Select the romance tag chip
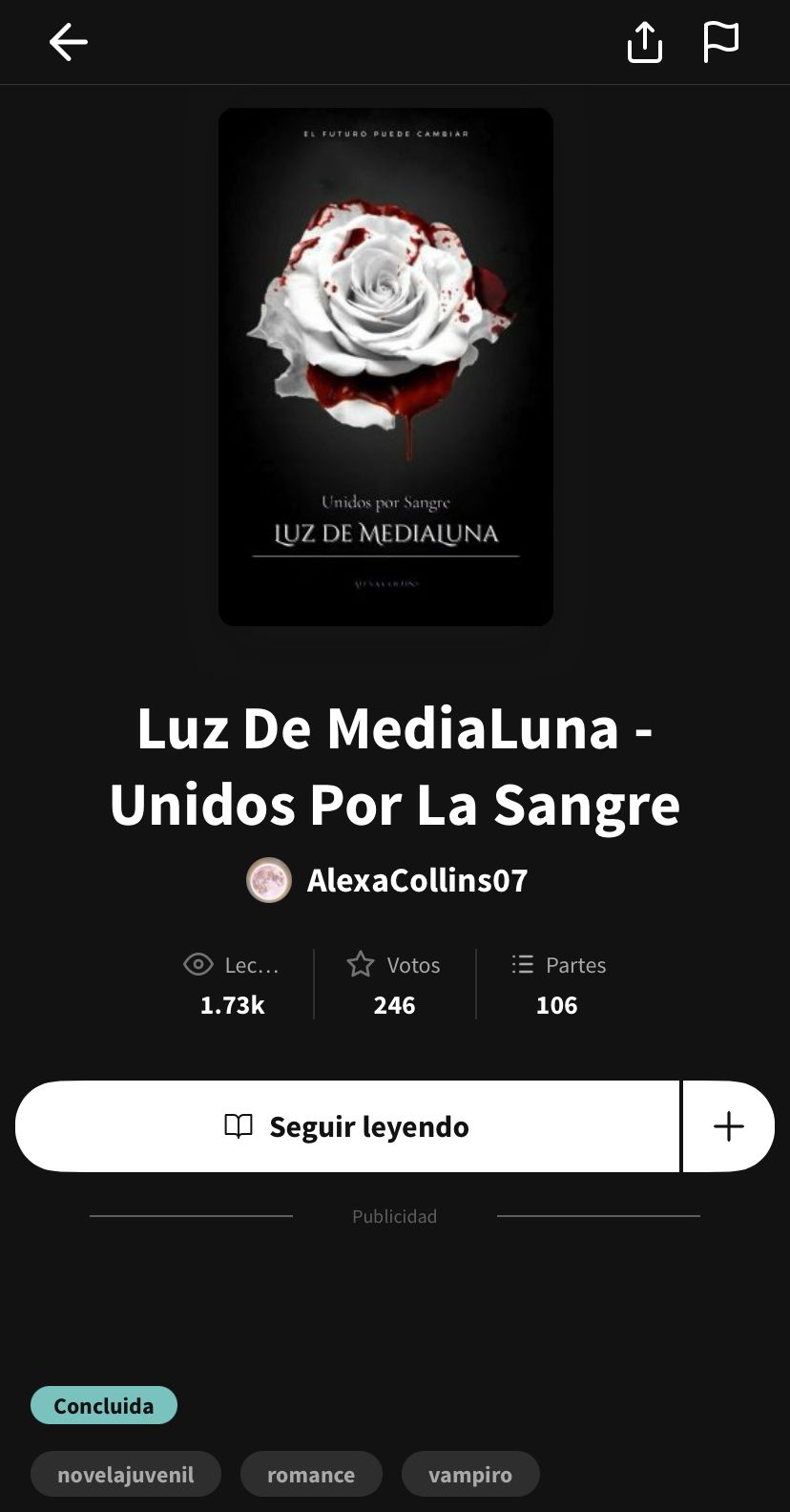Screen dimensions: 790x1512 311,1475
